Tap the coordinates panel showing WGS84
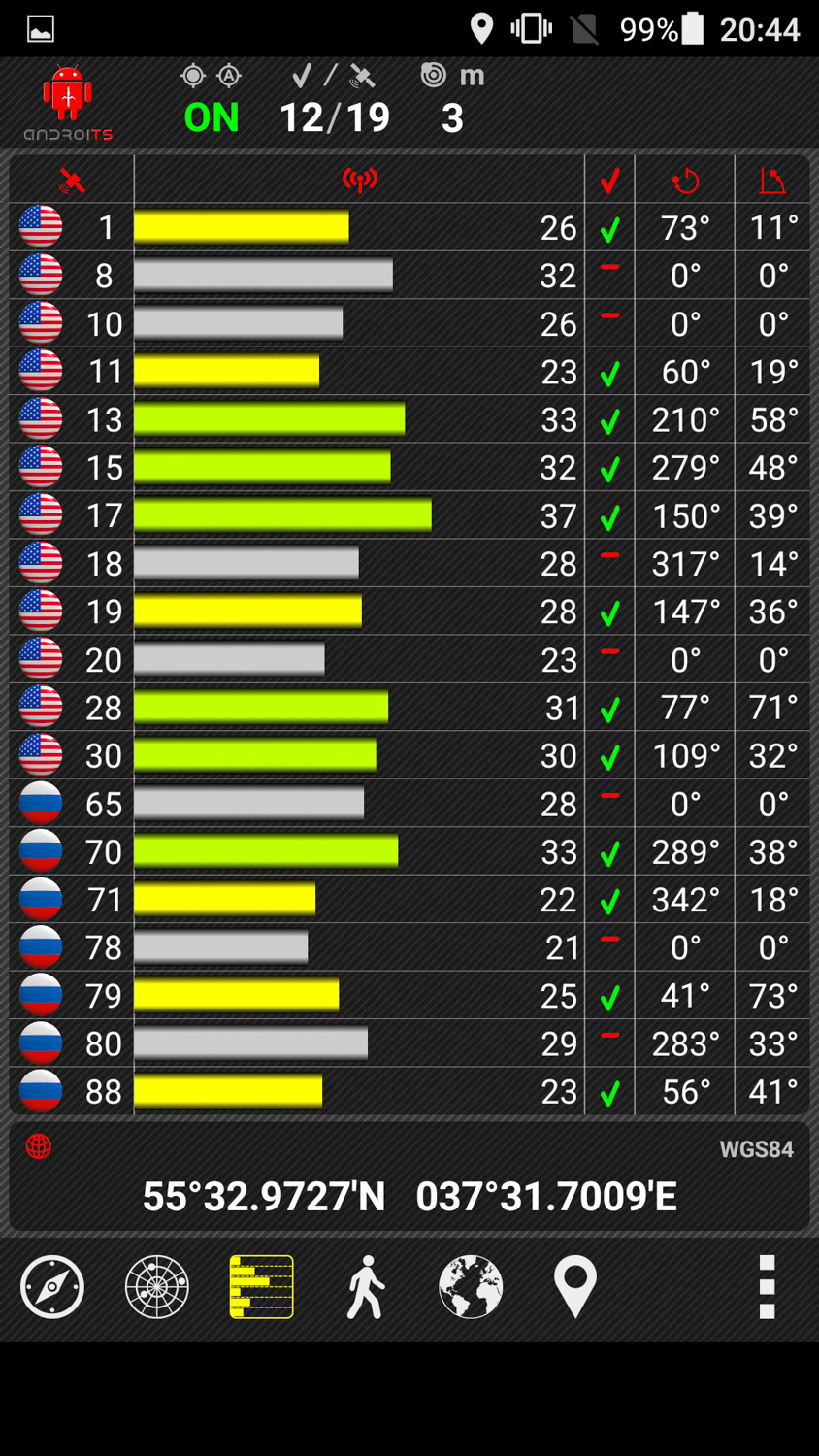819x1456 pixels. [409, 1178]
